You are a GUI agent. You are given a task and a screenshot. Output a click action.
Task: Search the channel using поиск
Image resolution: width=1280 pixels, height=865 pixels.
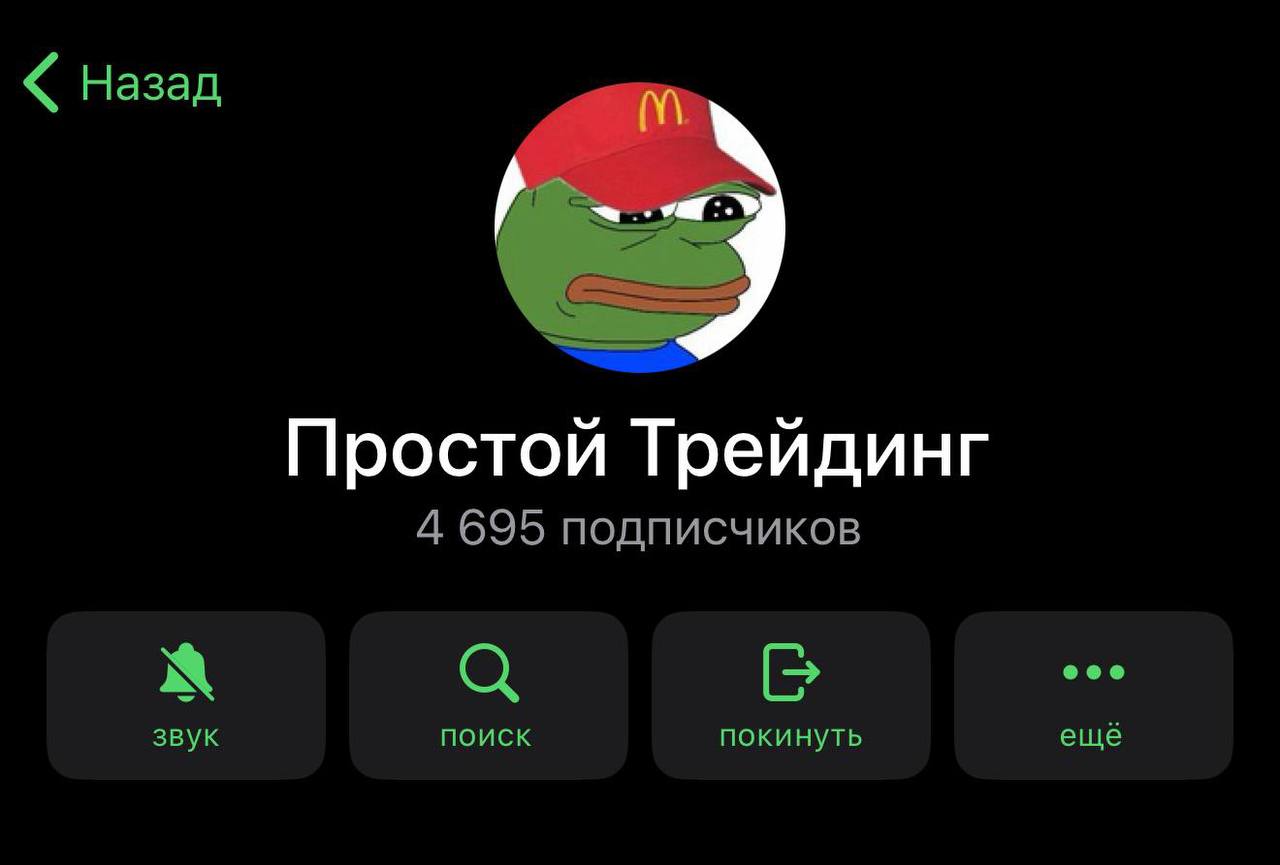[488, 695]
